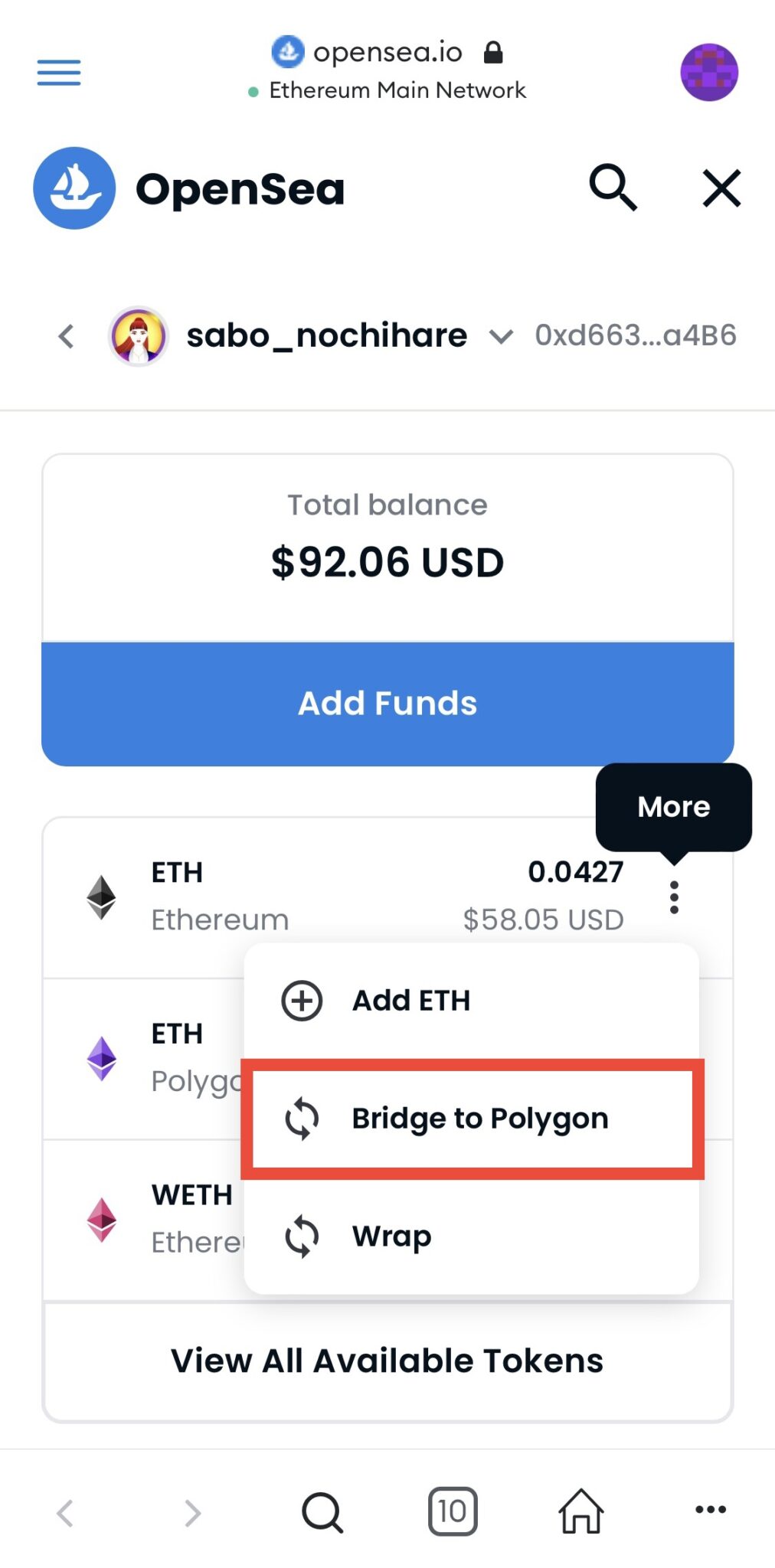Open the sabo_nochihare profile avatar
775x1568 pixels.
139,335
